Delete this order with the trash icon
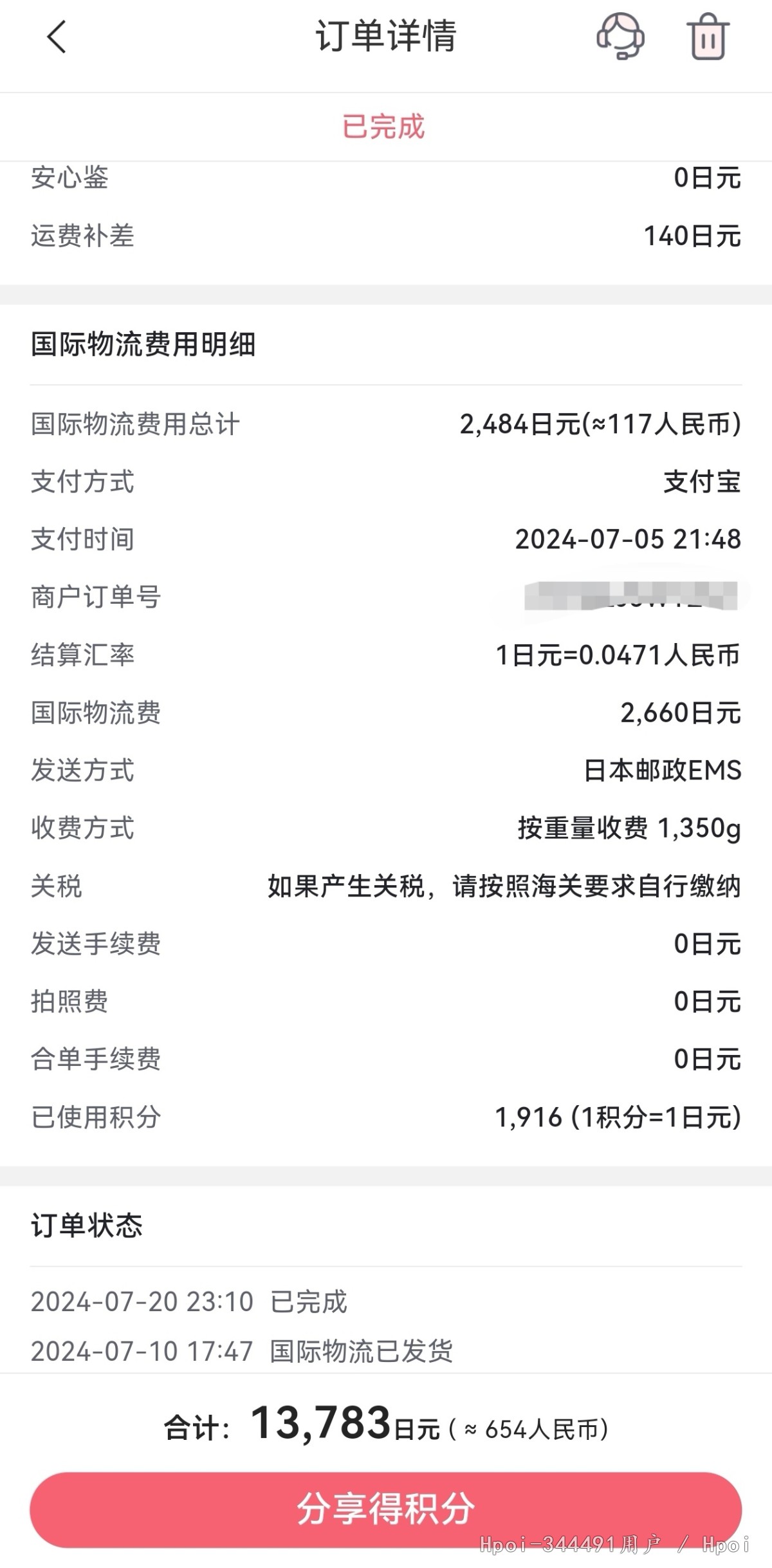772x1568 pixels. tap(708, 37)
